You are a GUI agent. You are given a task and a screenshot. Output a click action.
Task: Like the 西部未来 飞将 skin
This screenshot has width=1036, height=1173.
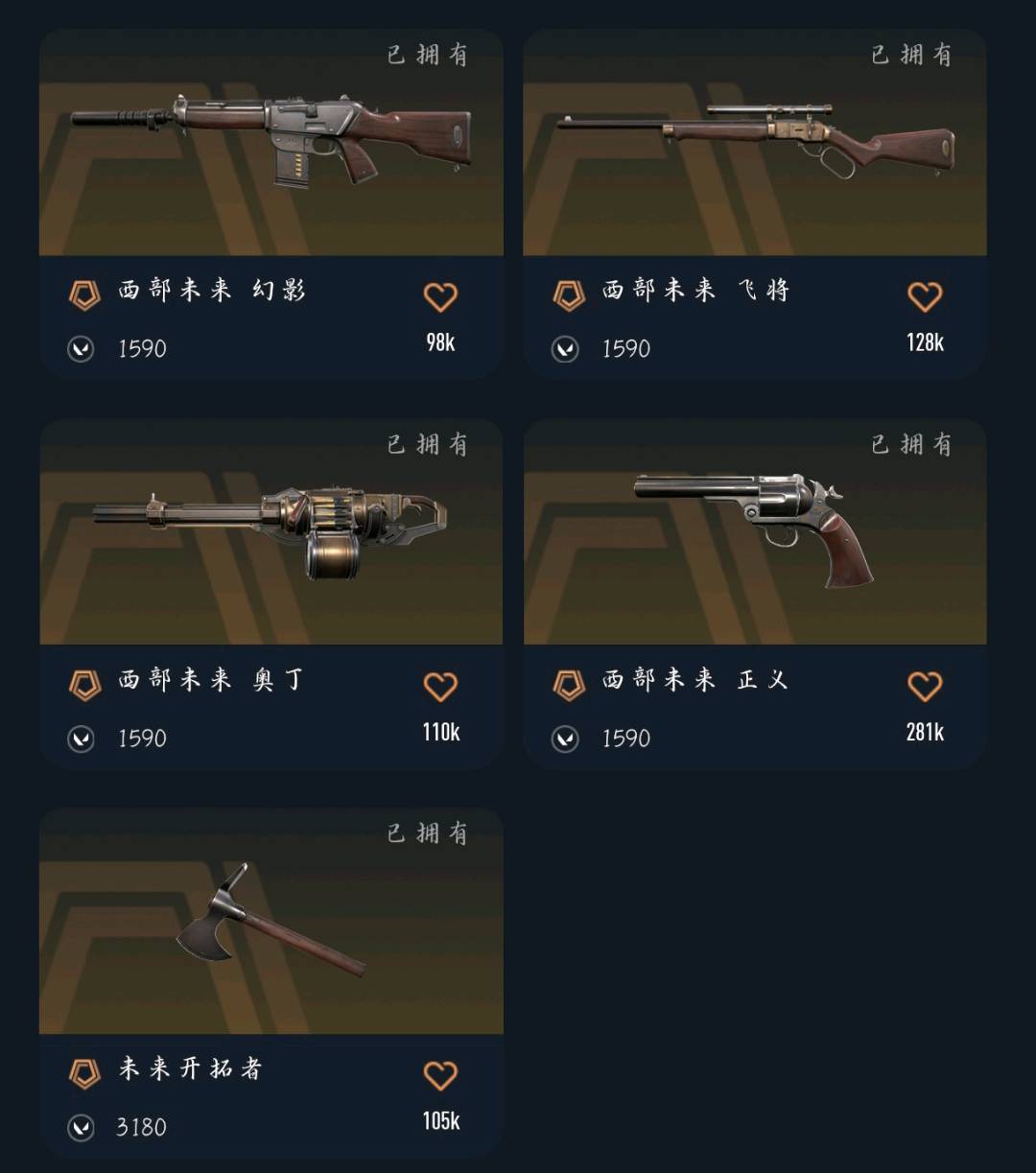[925, 297]
